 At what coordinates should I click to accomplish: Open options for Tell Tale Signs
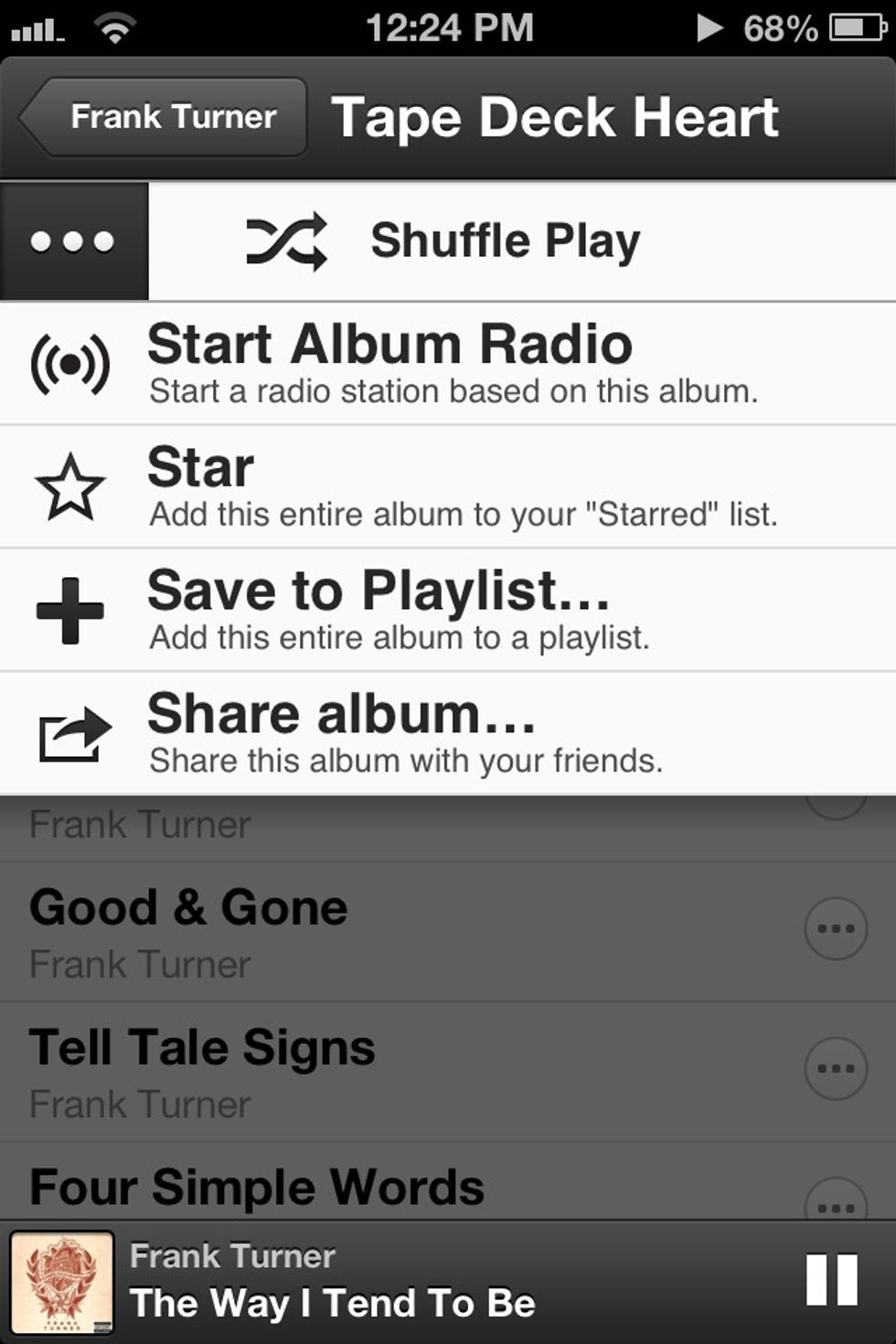click(x=834, y=1067)
